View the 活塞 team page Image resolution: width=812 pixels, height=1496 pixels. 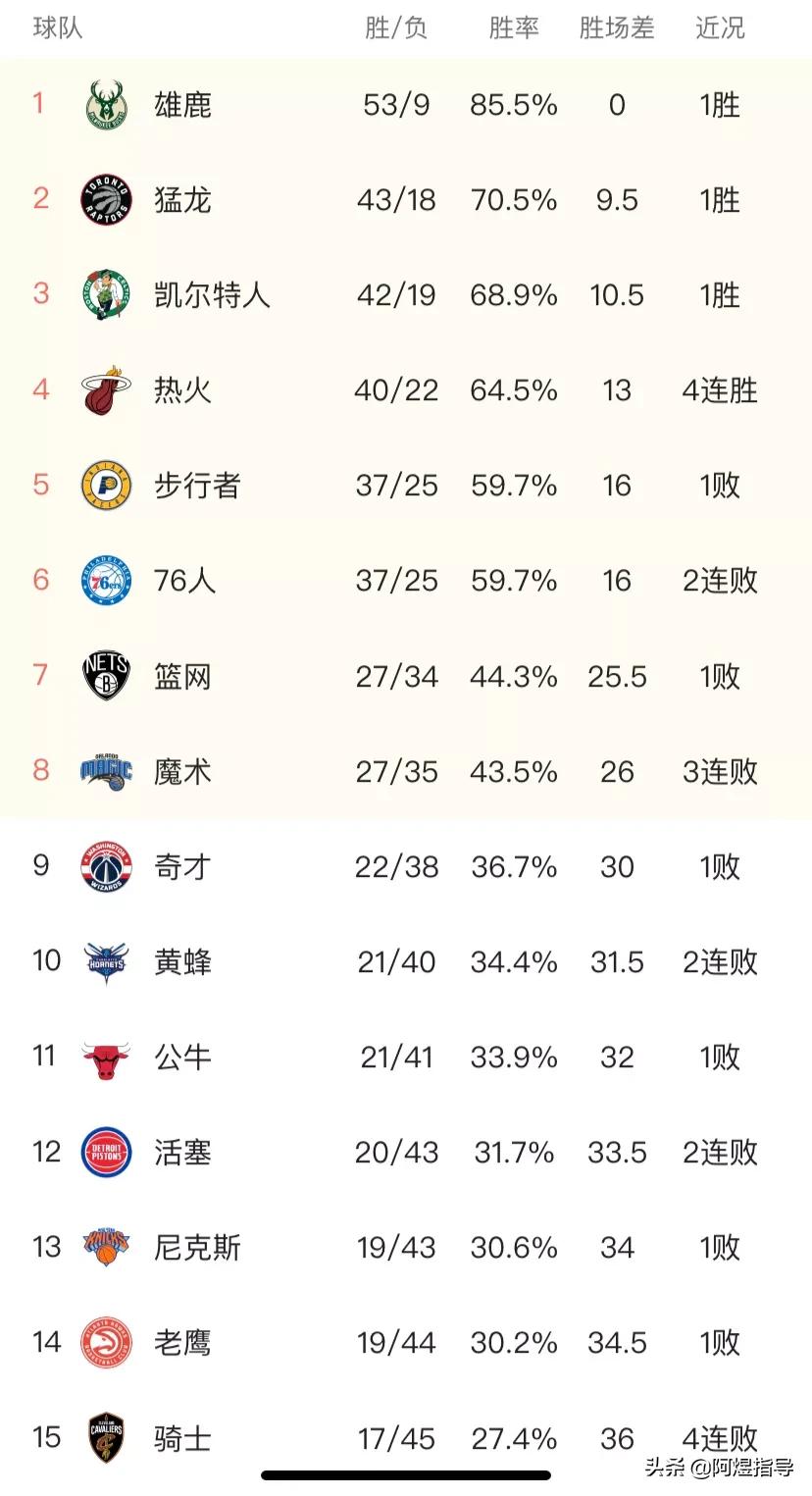(x=406, y=1153)
